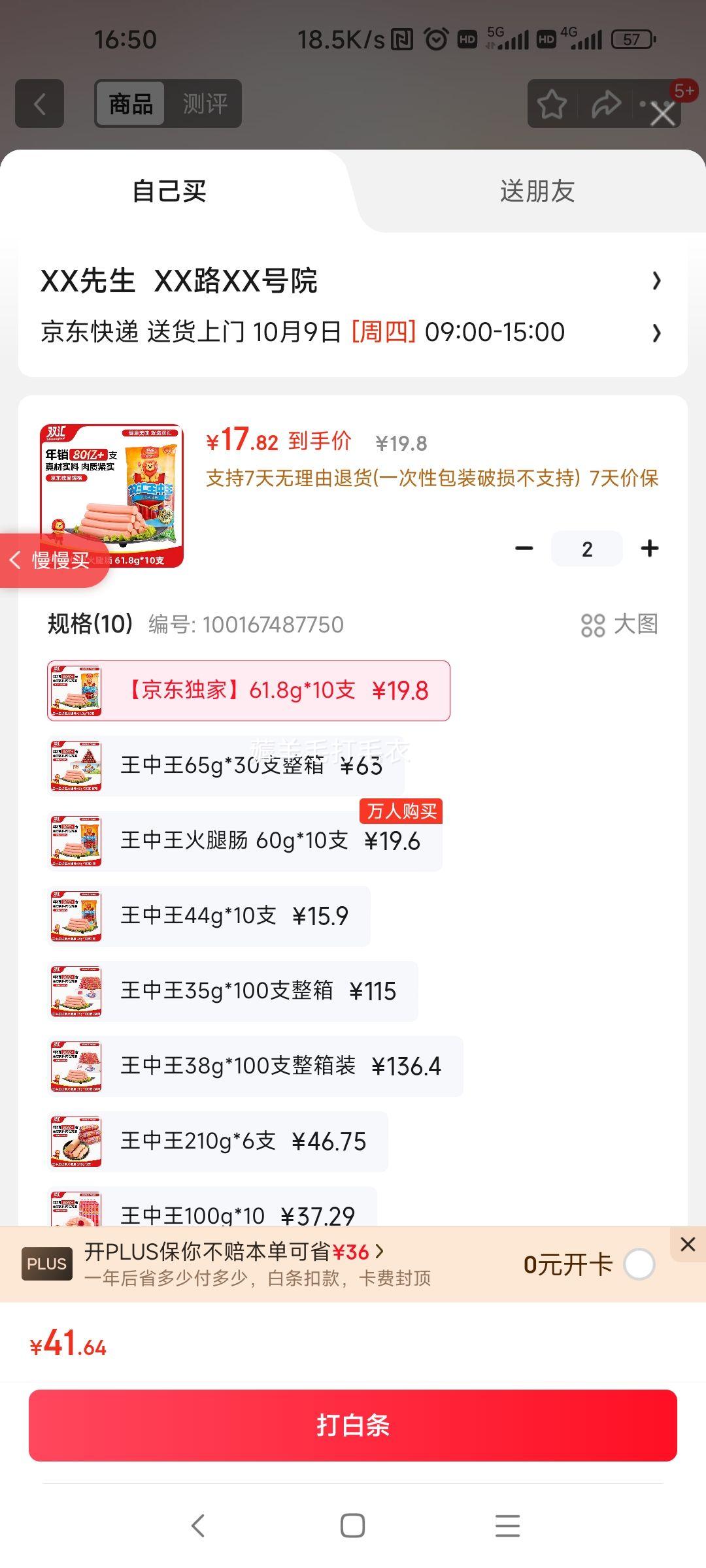The image size is (706, 1568).
Task: Go back using the system navigation bar
Action: coord(198,1526)
